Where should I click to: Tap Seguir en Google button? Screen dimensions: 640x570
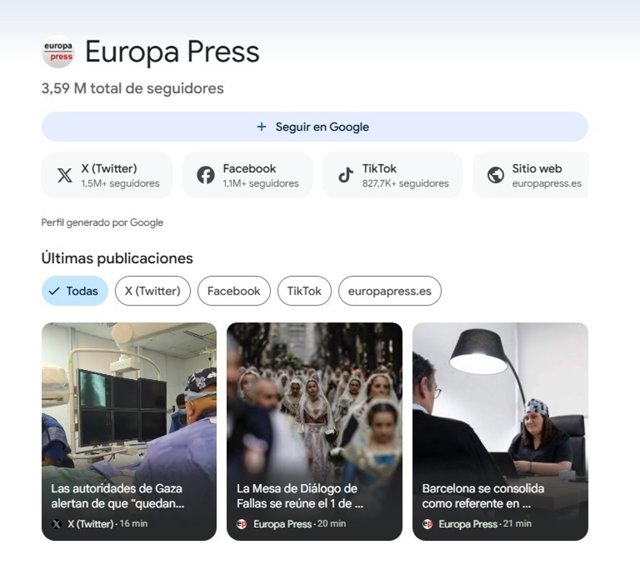(315, 127)
